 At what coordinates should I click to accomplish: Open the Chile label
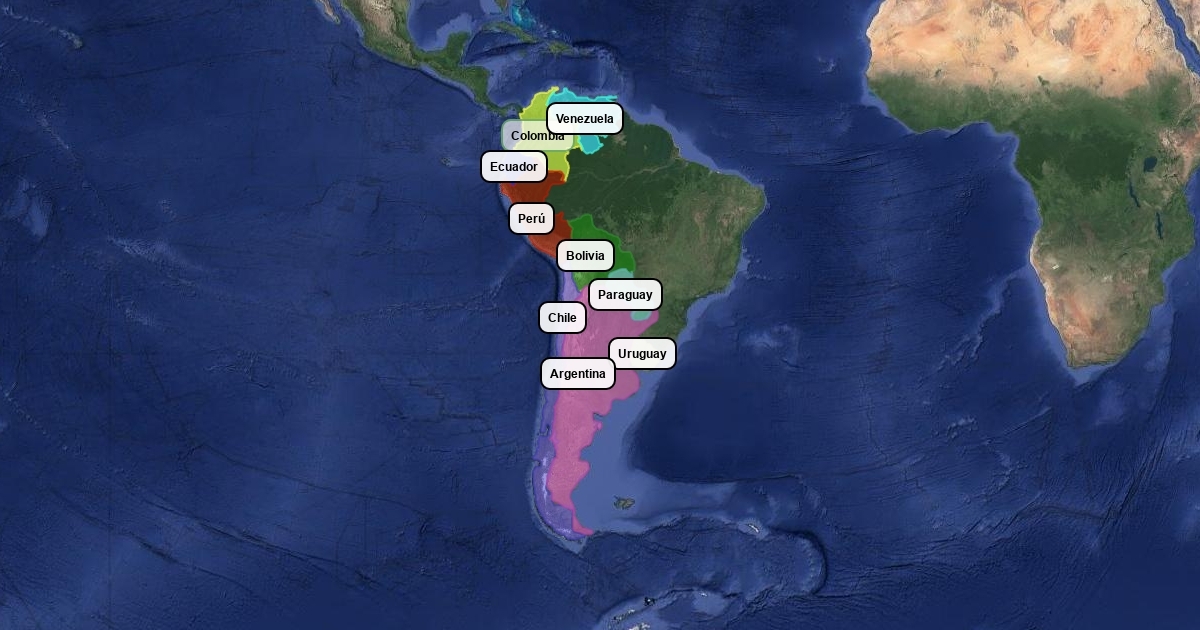(562, 318)
